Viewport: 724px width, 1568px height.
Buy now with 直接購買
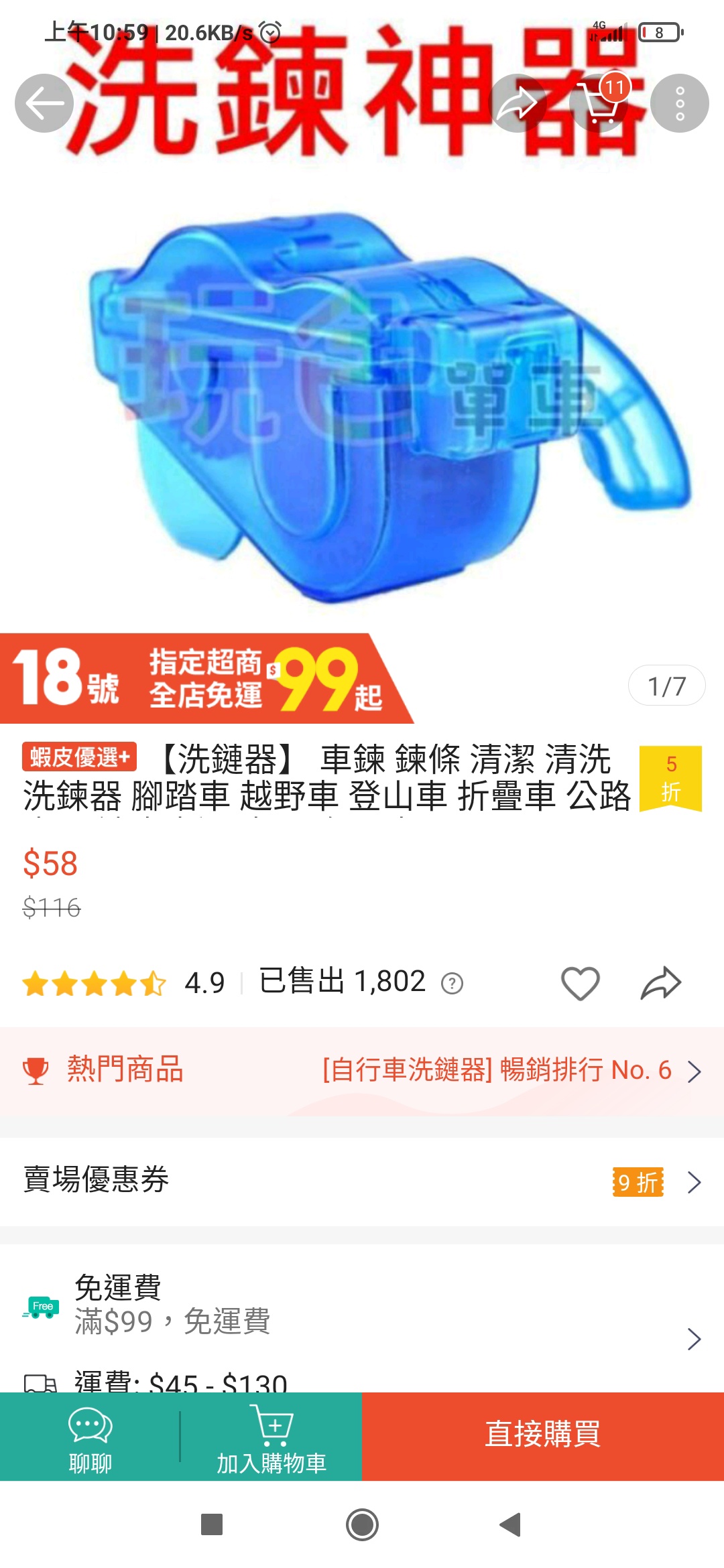tap(543, 1437)
